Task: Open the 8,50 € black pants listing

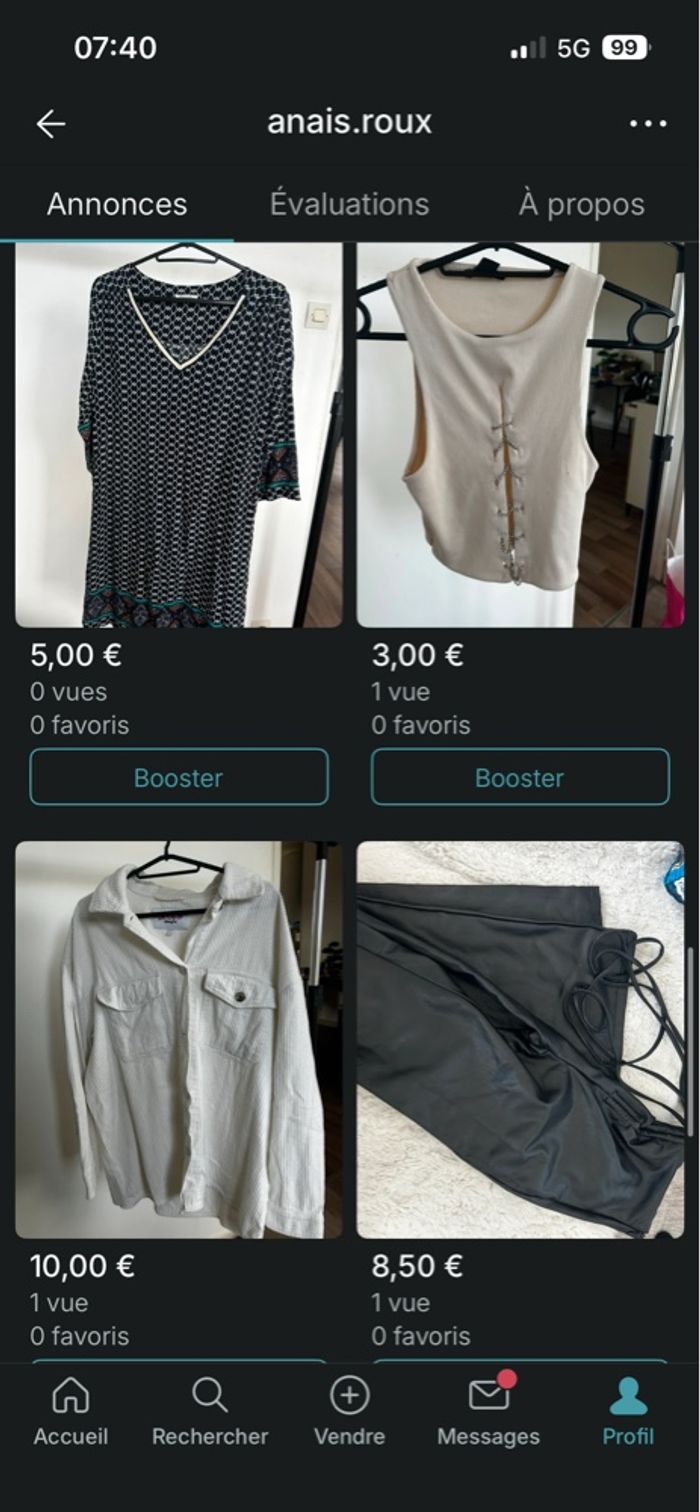Action: [520, 1040]
